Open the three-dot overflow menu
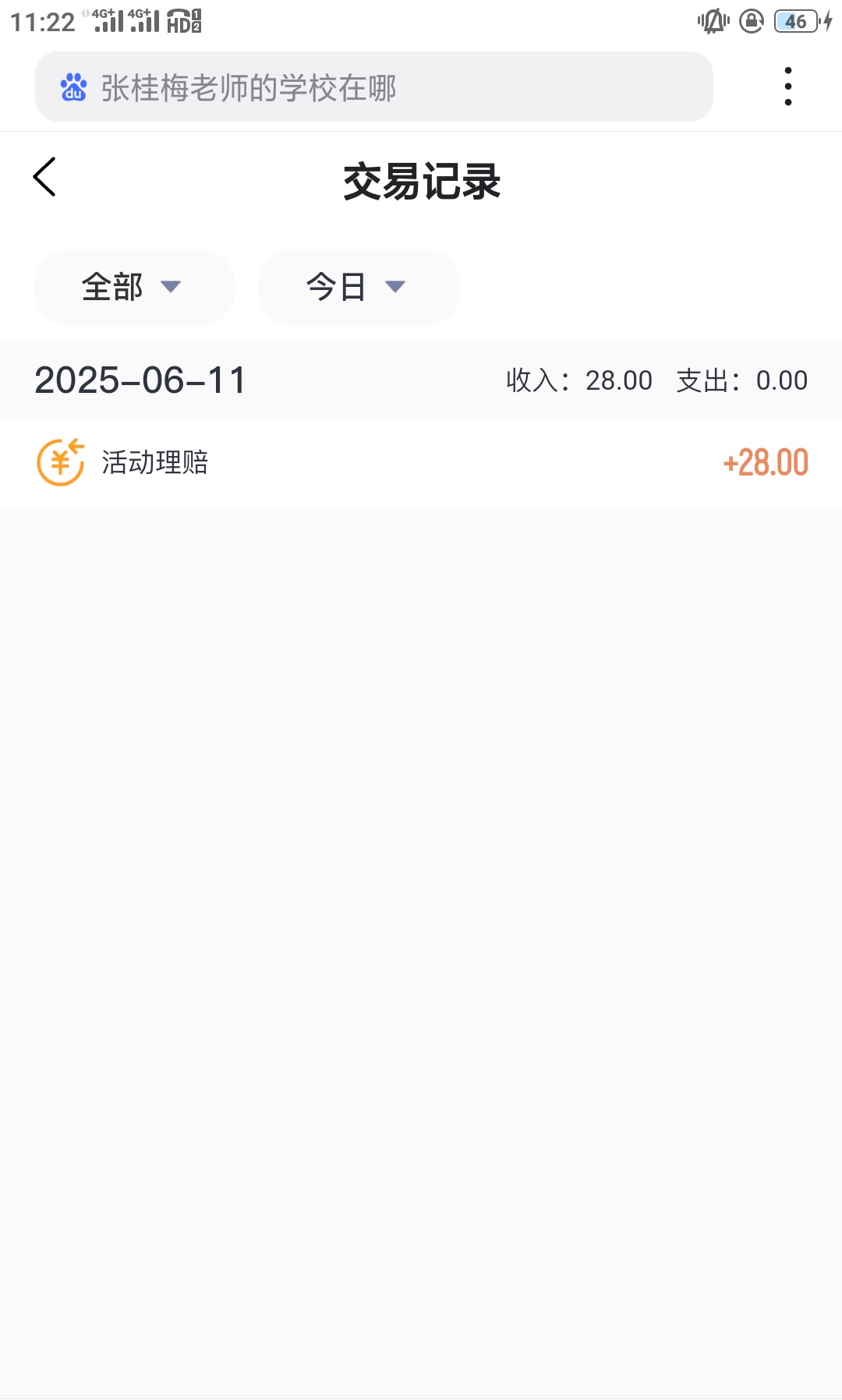This screenshot has height=1400, width=842. [x=788, y=87]
